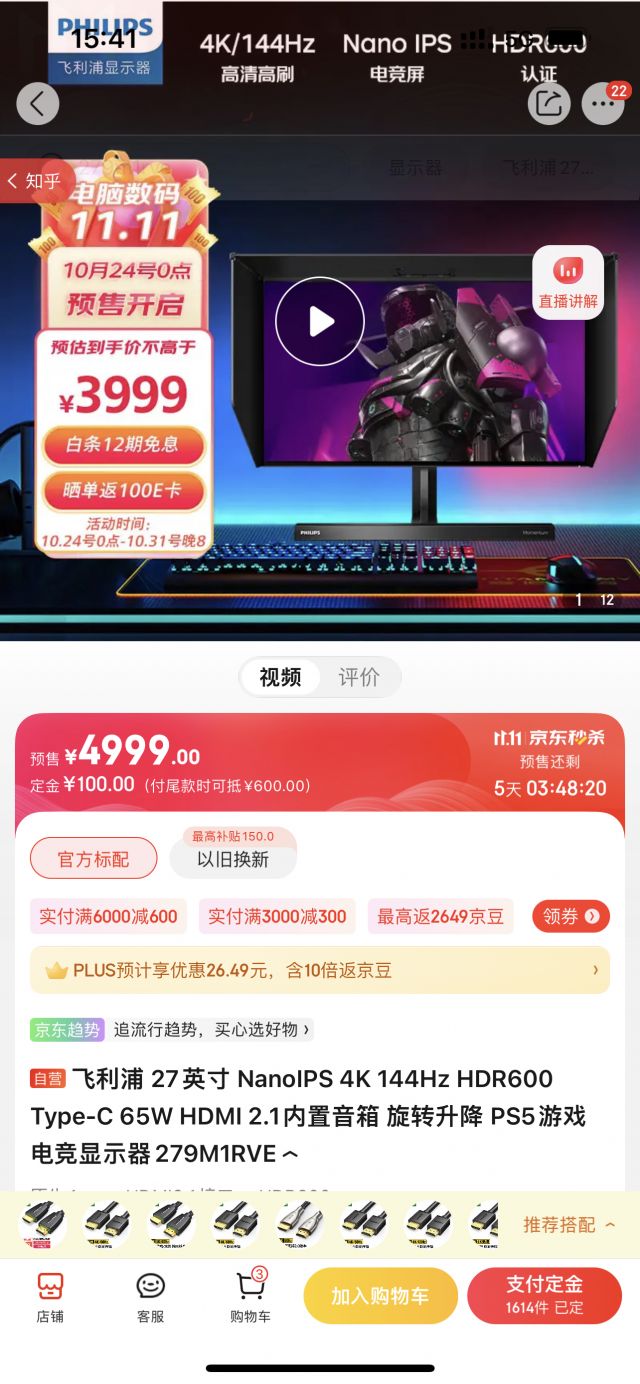Open the more options menu

(603, 103)
